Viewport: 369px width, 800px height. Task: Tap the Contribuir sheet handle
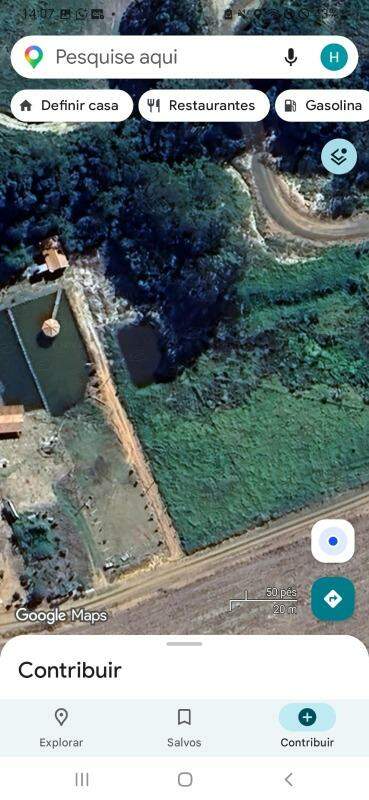point(184,644)
